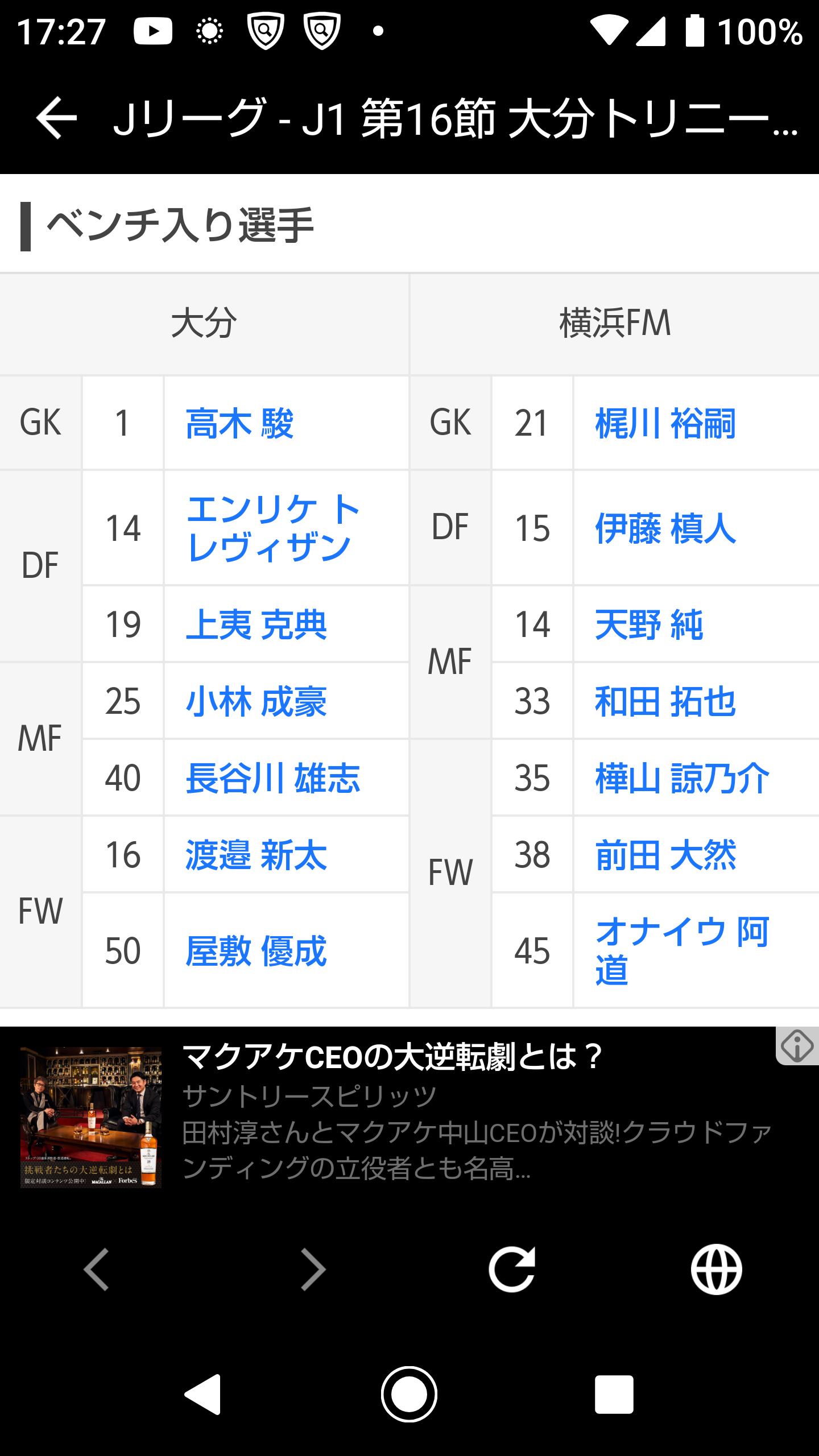Open goalkeeper 梶川 裕嗣 page

point(665,424)
